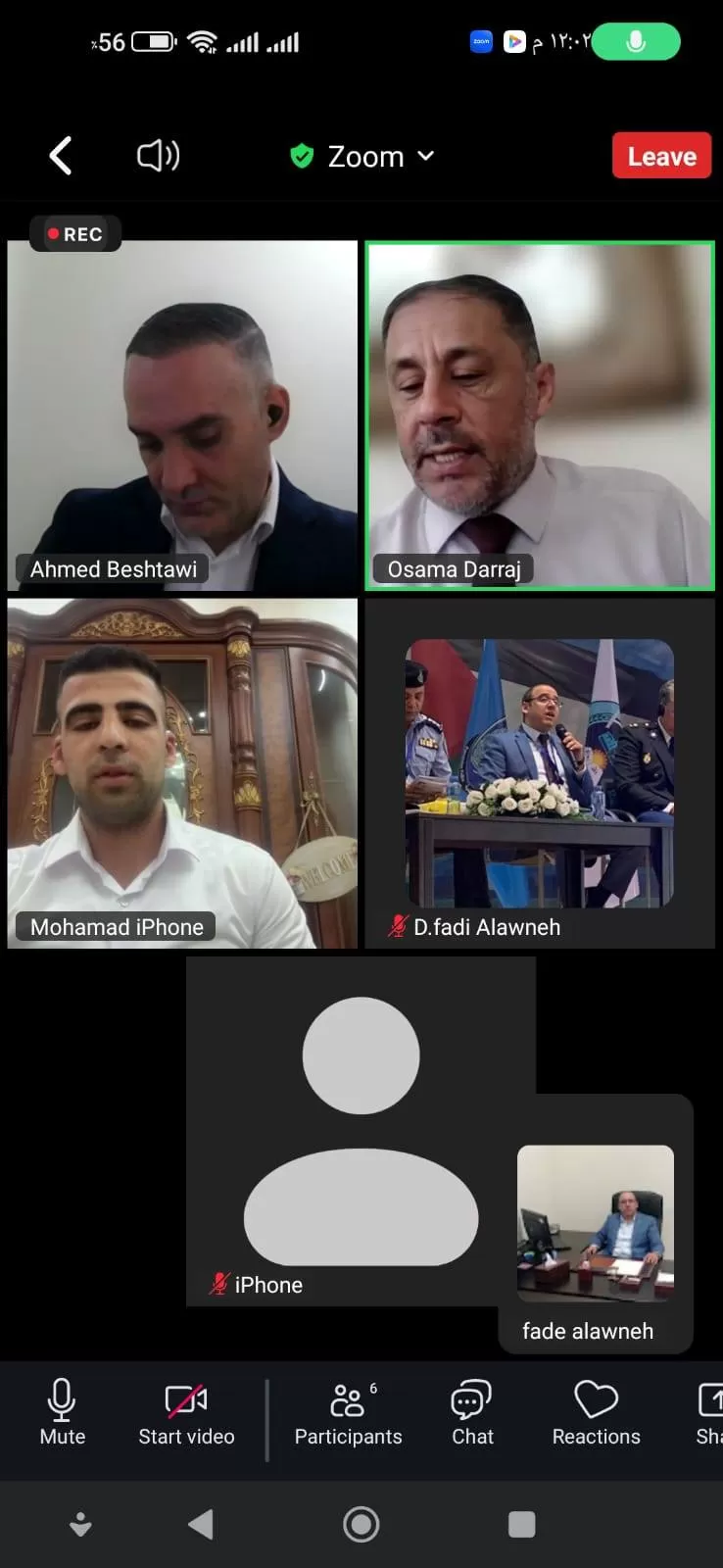Toggle the speaker audio output
This screenshot has width=723, height=1568.
pos(158,156)
